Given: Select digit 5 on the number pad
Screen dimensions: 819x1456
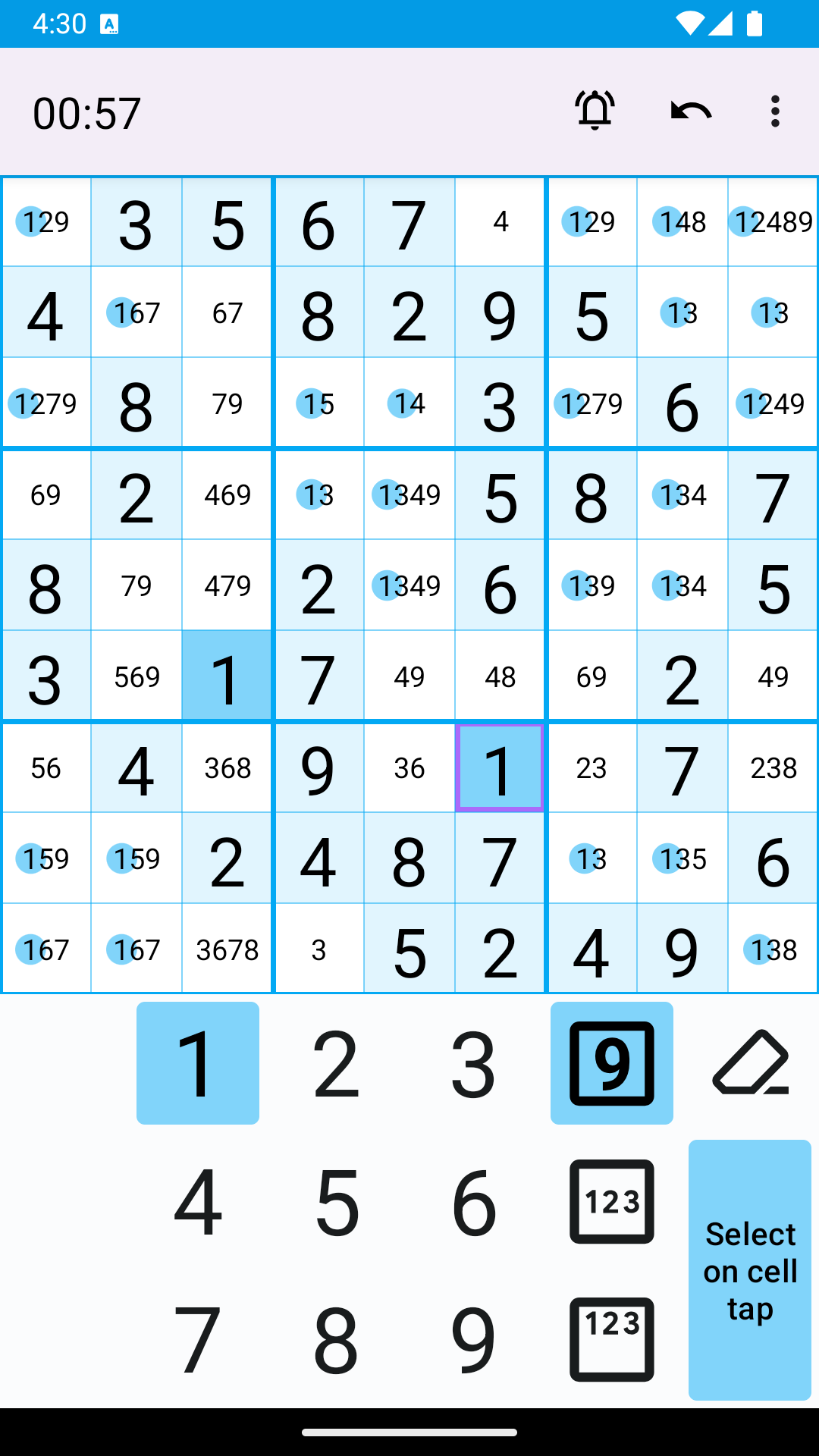Looking at the screenshot, I should pos(336,1200).
